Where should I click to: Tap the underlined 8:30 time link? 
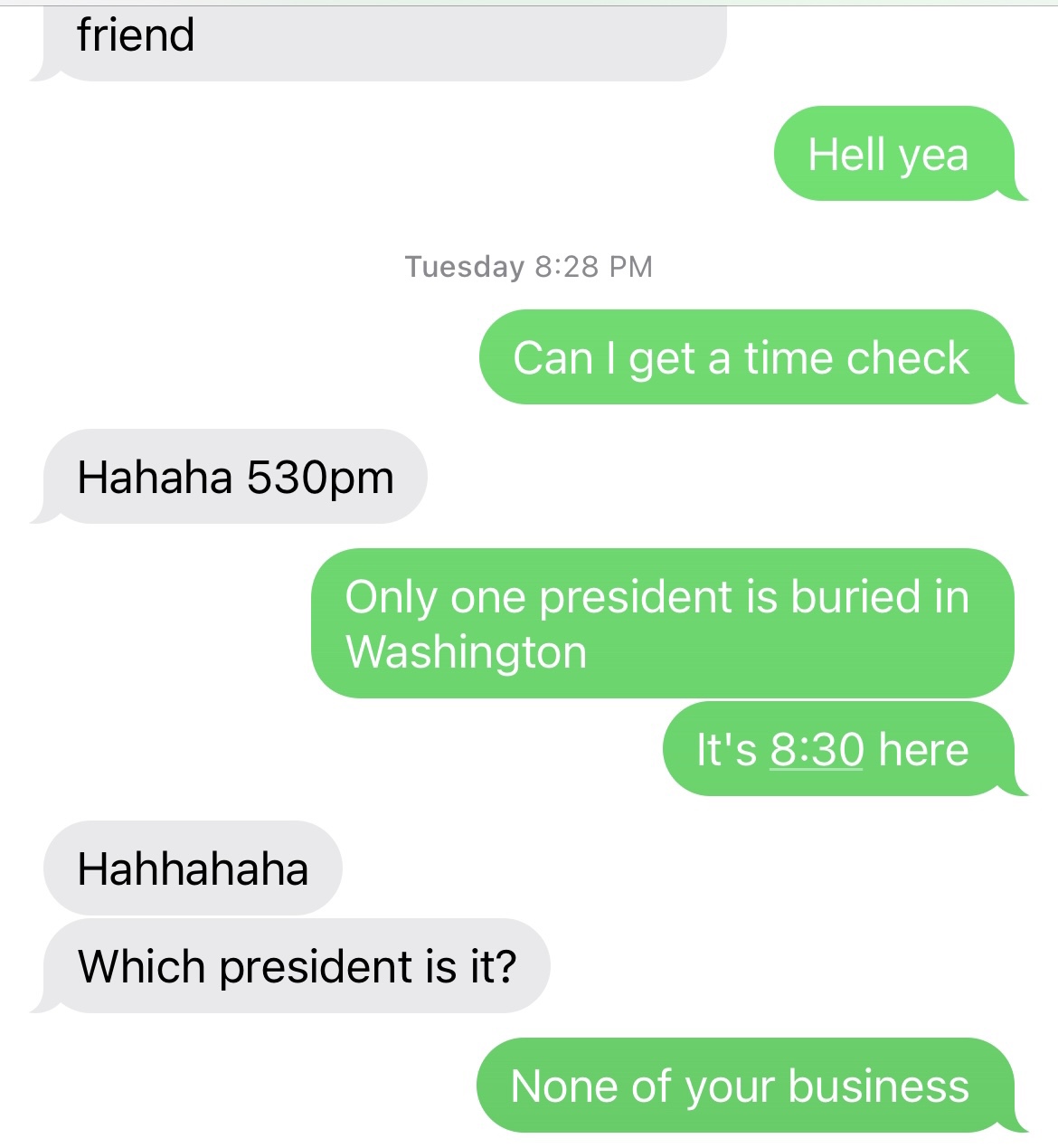click(817, 750)
